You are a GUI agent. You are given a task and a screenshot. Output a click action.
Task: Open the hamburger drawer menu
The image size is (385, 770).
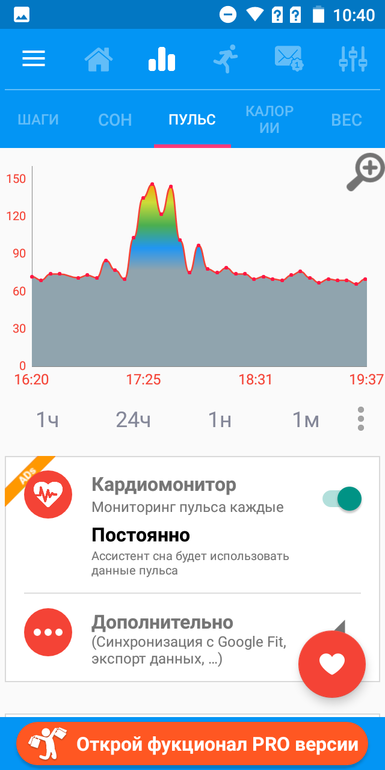(34, 59)
